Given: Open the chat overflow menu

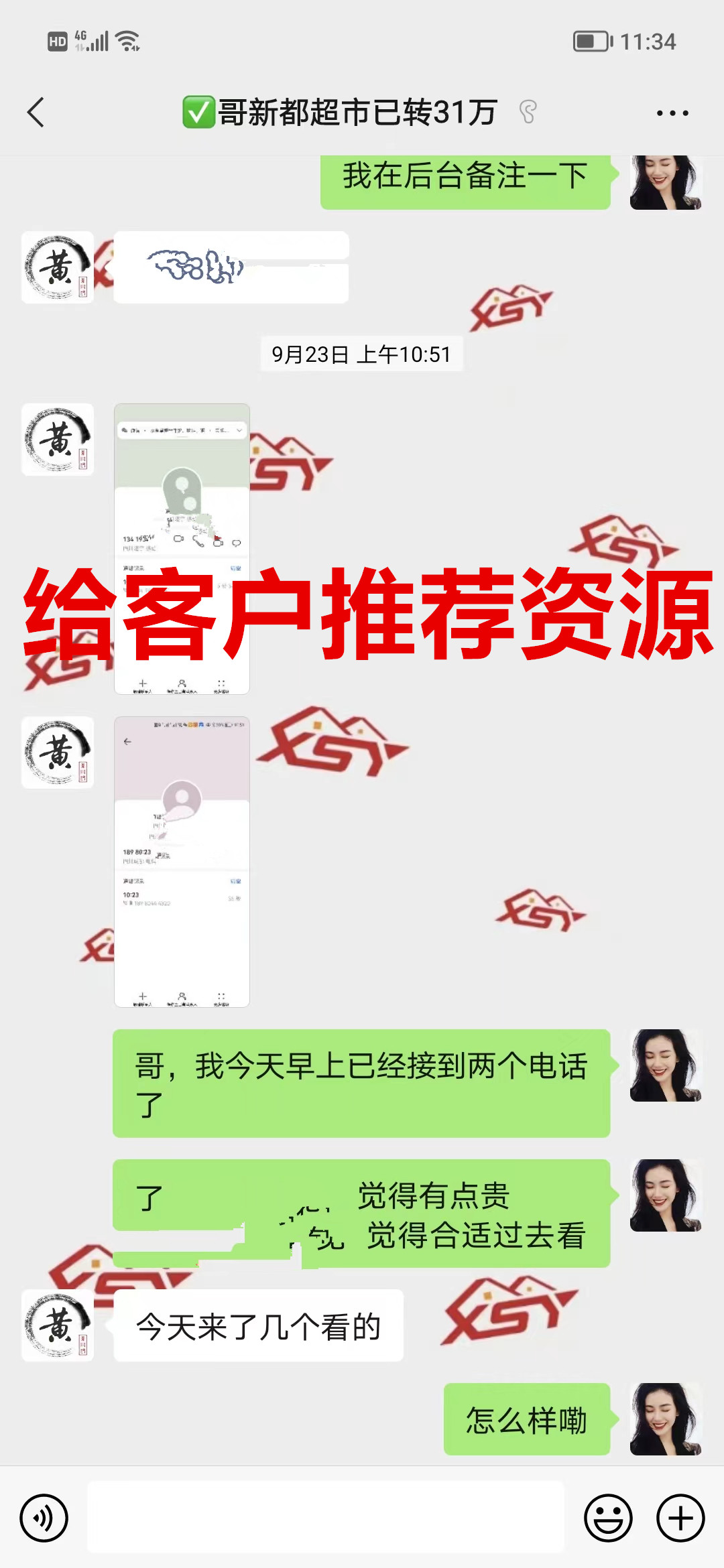Looking at the screenshot, I should tap(672, 113).
